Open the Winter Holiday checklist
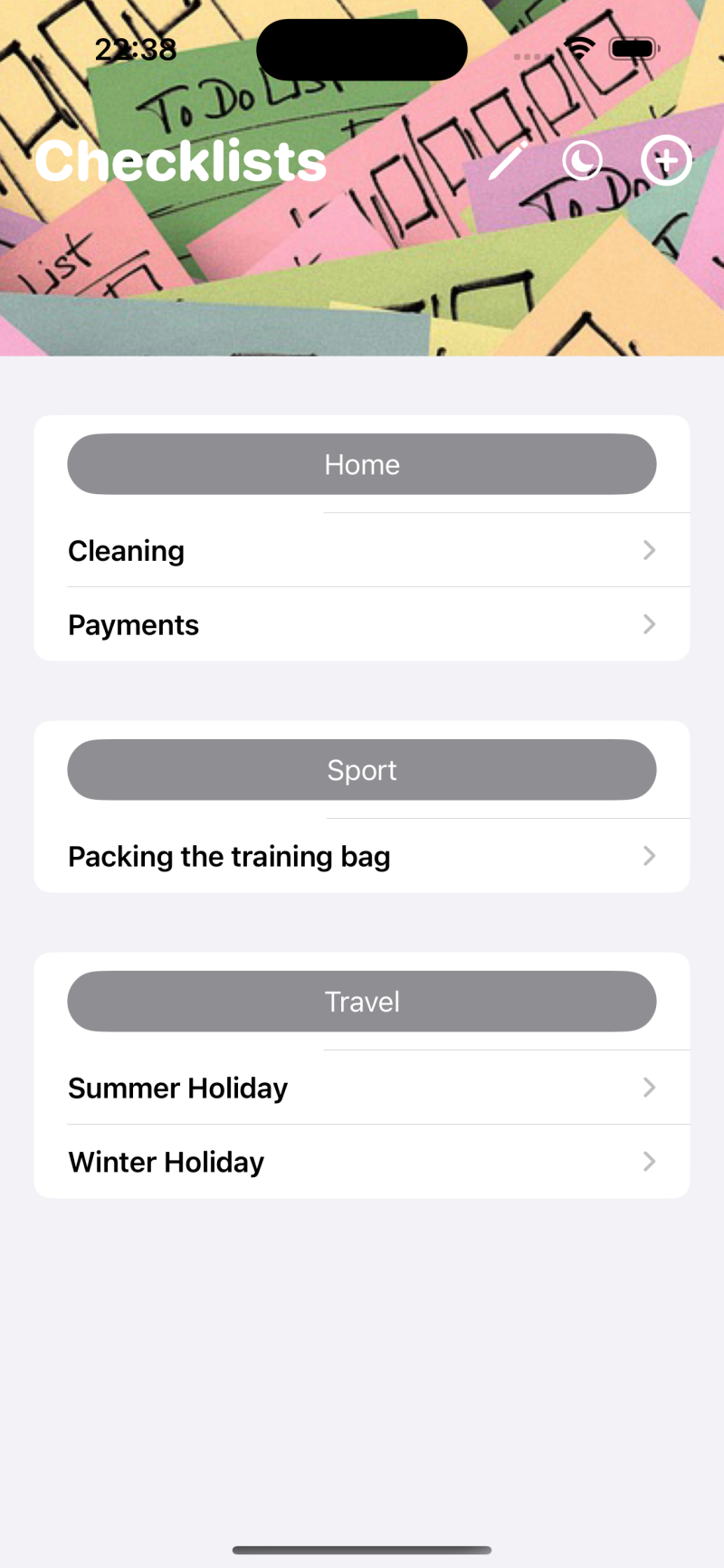Viewport: 724px width, 1568px height. pyautogui.click(x=362, y=1162)
